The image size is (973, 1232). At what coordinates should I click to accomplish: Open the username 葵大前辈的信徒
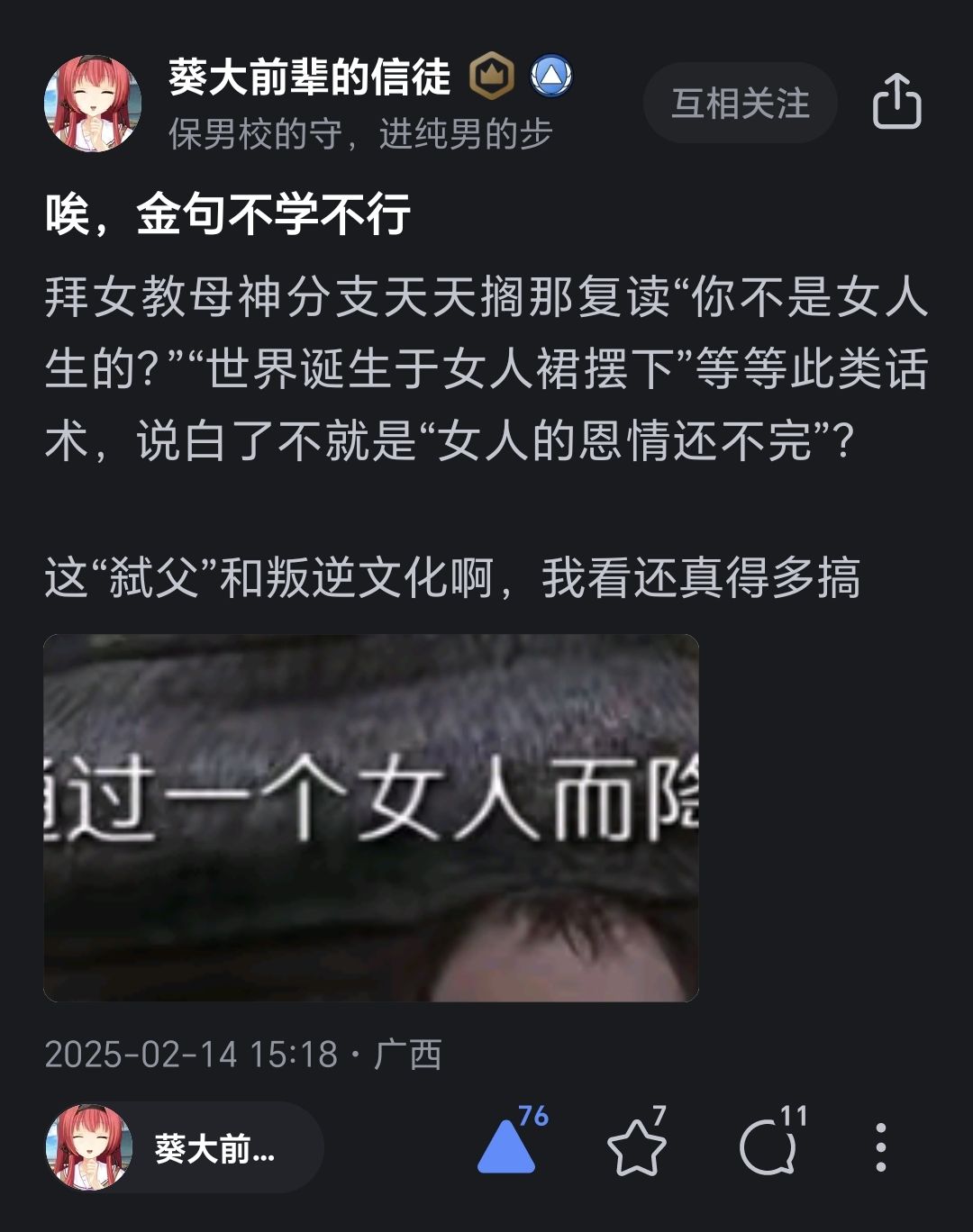pos(309,77)
